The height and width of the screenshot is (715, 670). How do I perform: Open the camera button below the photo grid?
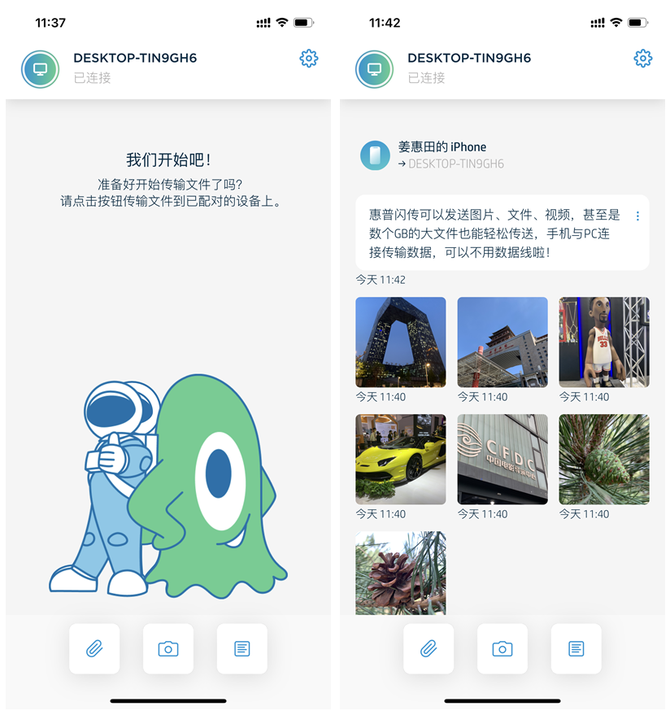502,648
